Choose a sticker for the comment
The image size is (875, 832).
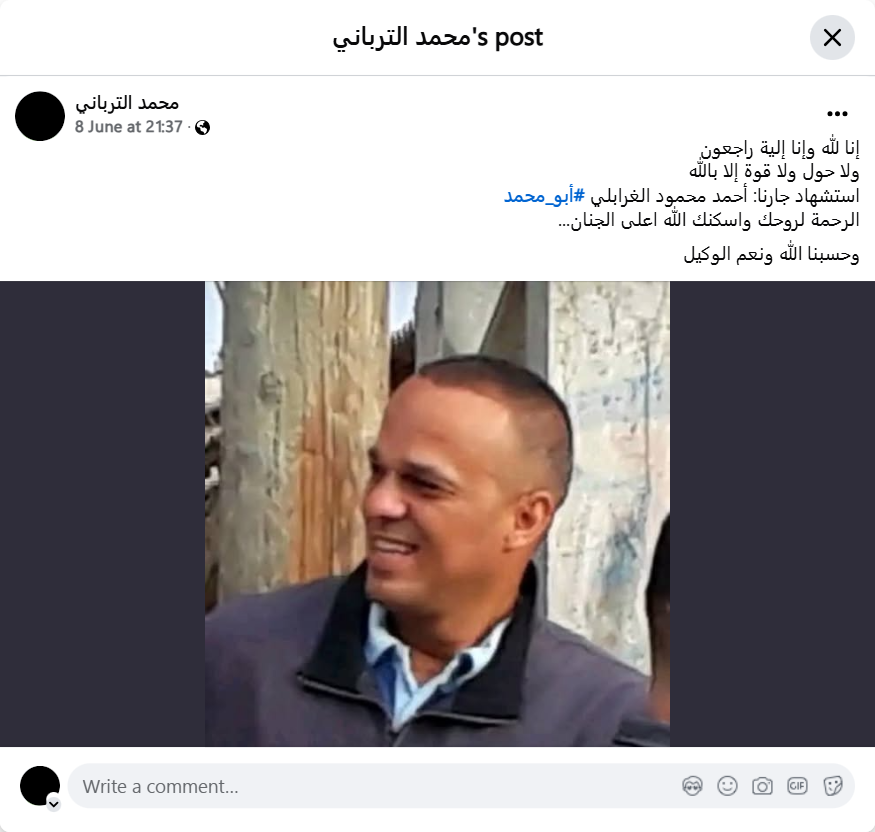[x=832, y=786]
